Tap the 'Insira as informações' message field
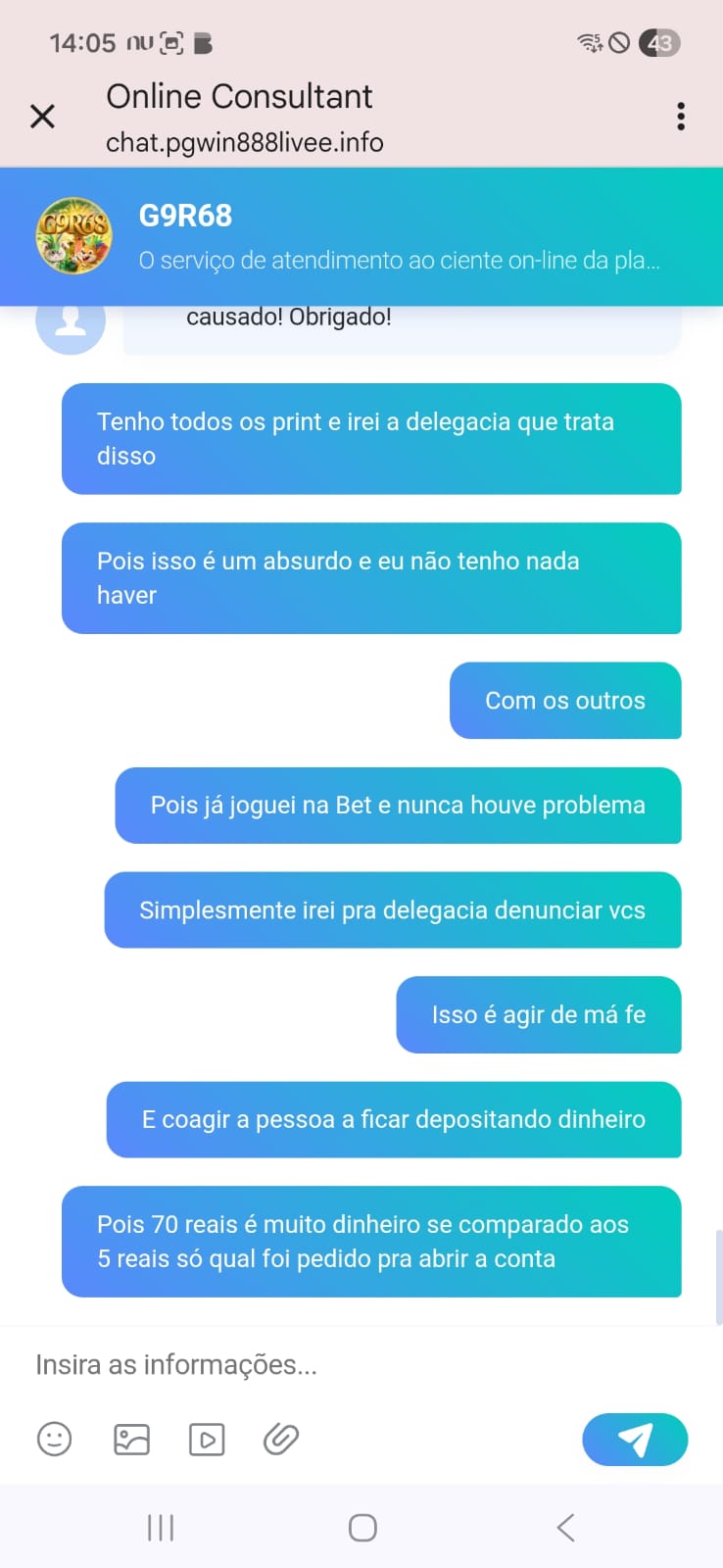The height and width of the screenshot is (1568, 723). pos(294,1364)
